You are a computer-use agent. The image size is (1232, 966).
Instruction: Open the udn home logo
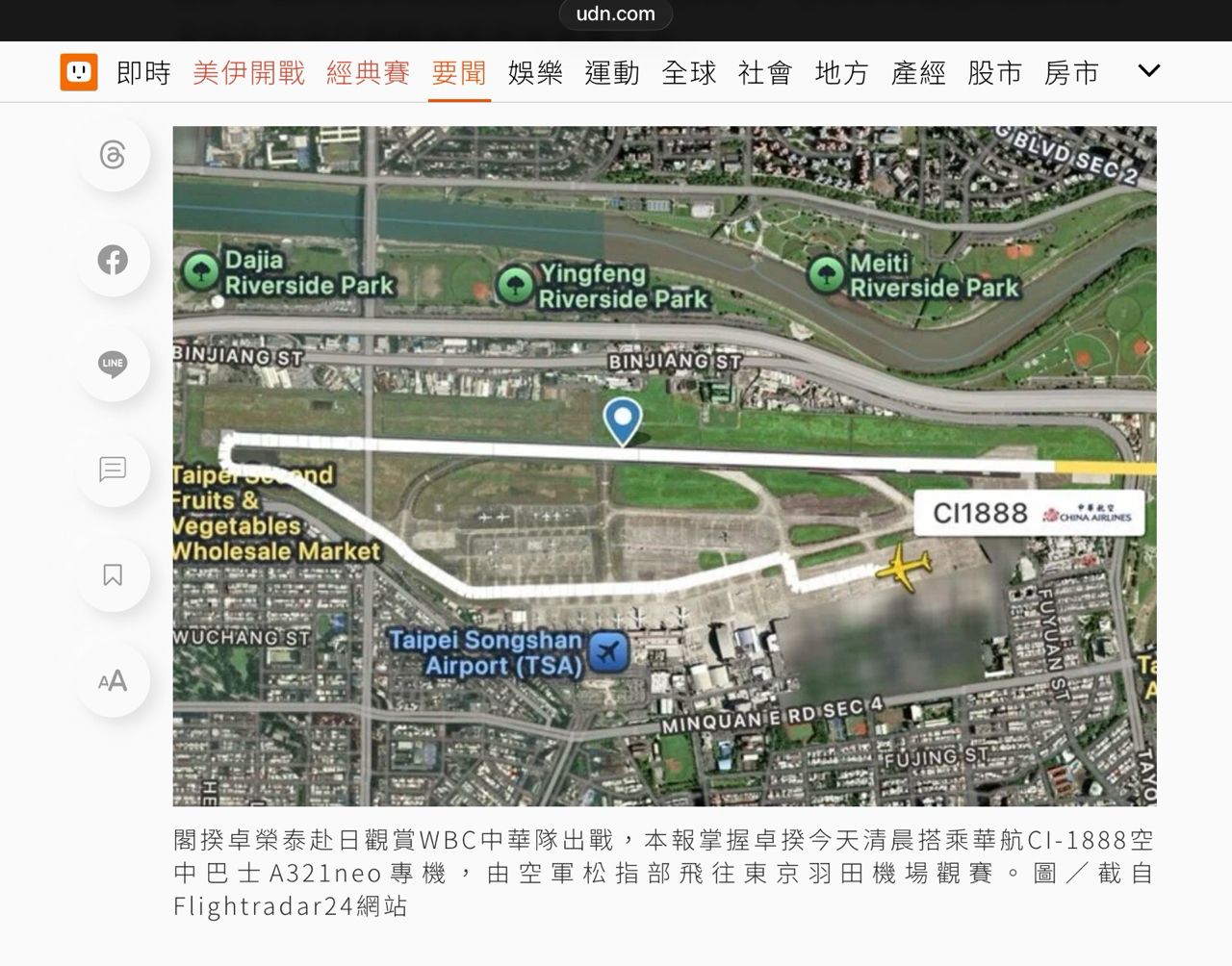79,72
